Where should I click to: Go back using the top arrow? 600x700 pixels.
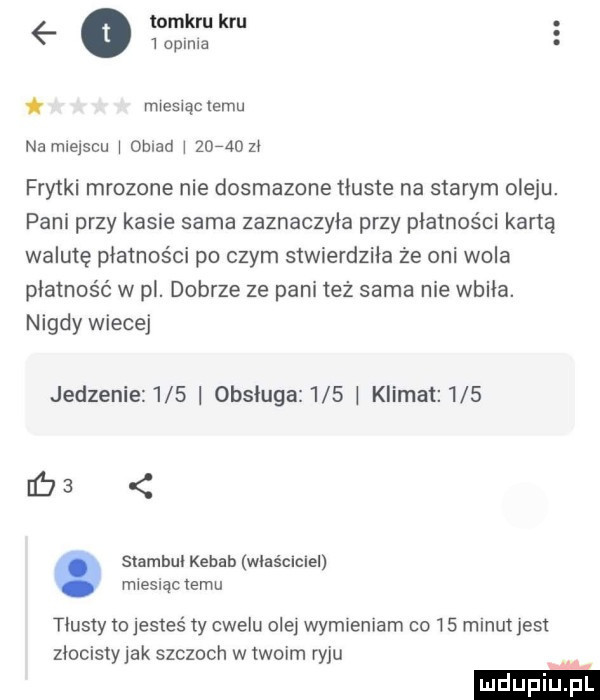click(x=36, y=37)
